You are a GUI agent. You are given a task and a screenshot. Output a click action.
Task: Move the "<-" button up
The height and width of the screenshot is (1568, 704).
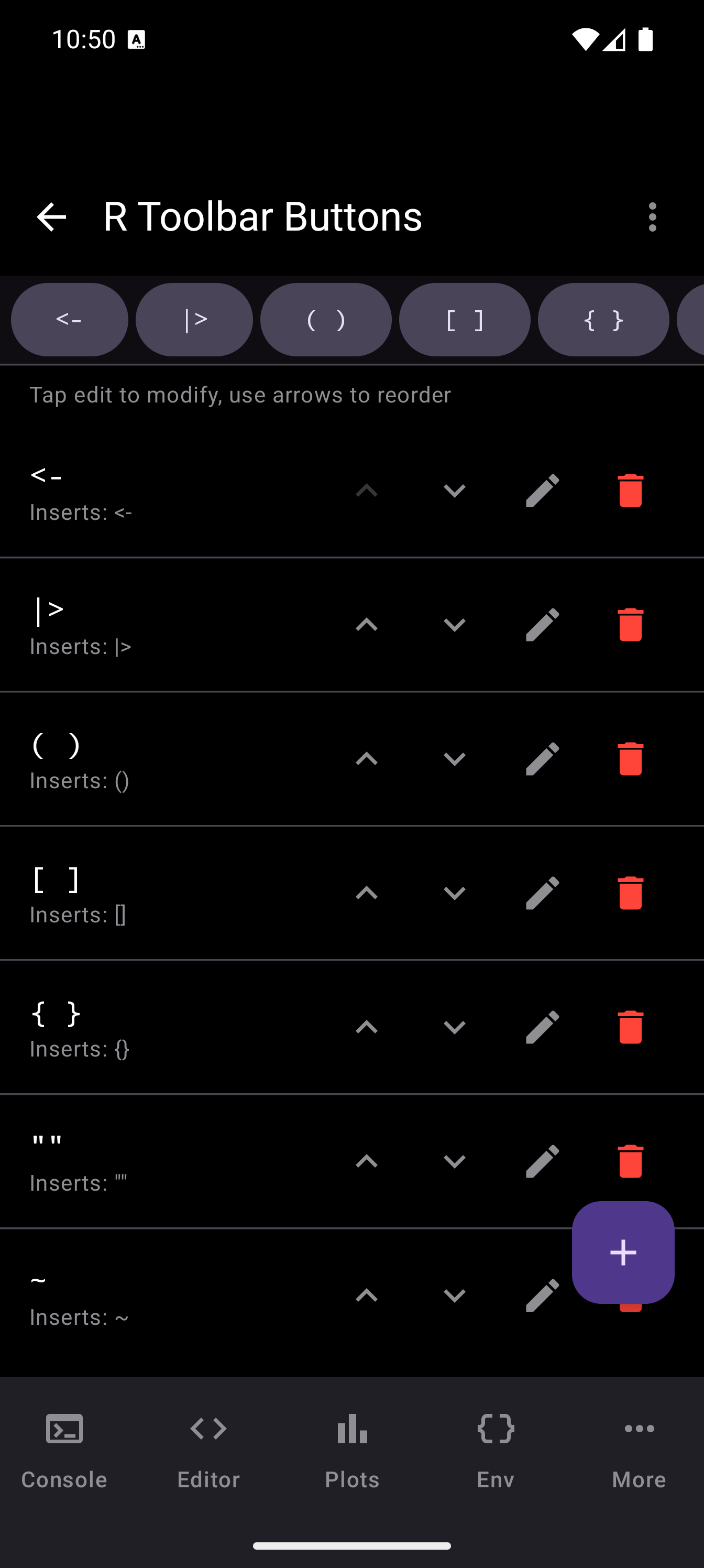pyautogui.click(x=367, y=491)
